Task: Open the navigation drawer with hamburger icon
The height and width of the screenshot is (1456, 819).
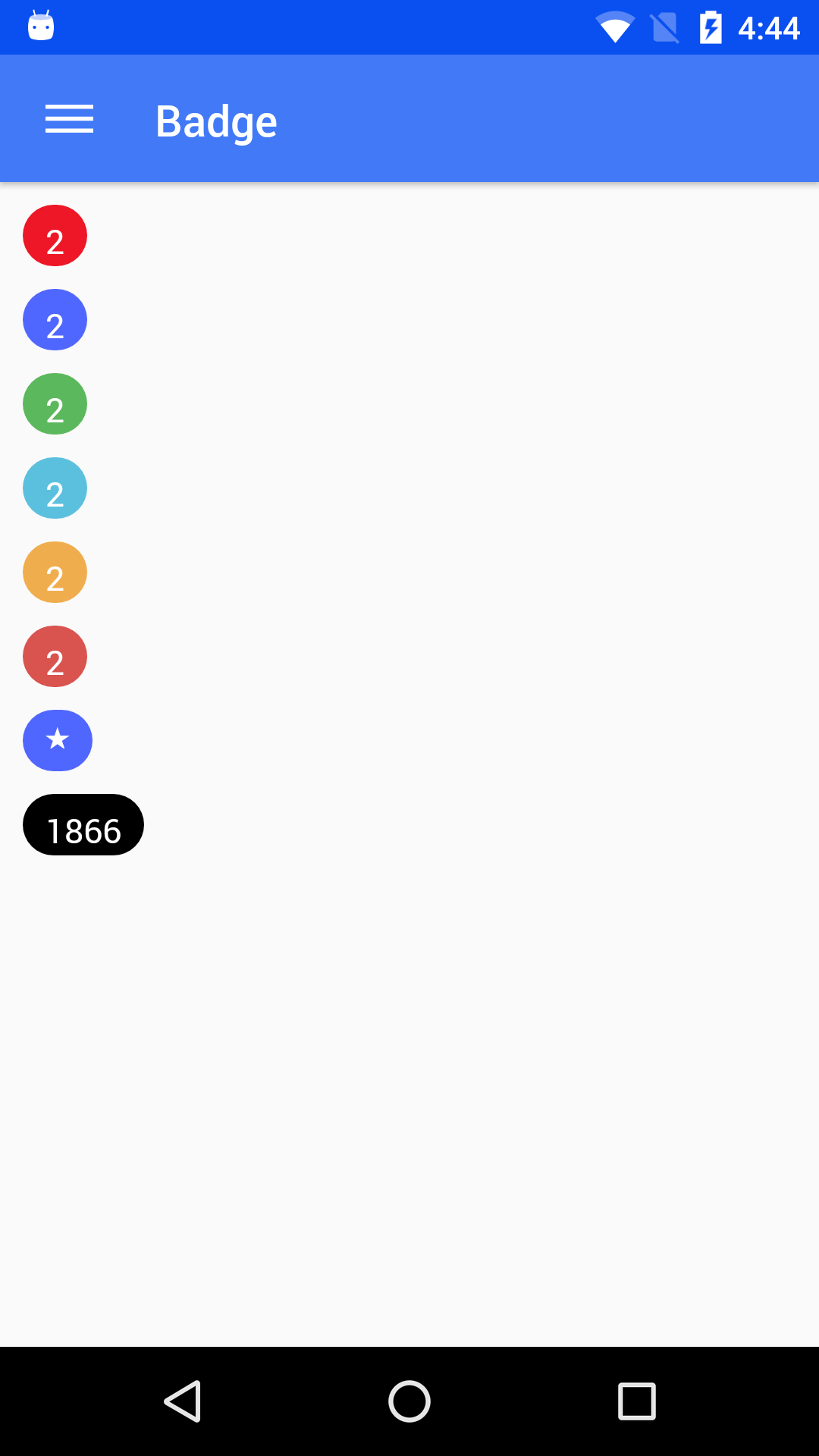Action: [70, 119]
